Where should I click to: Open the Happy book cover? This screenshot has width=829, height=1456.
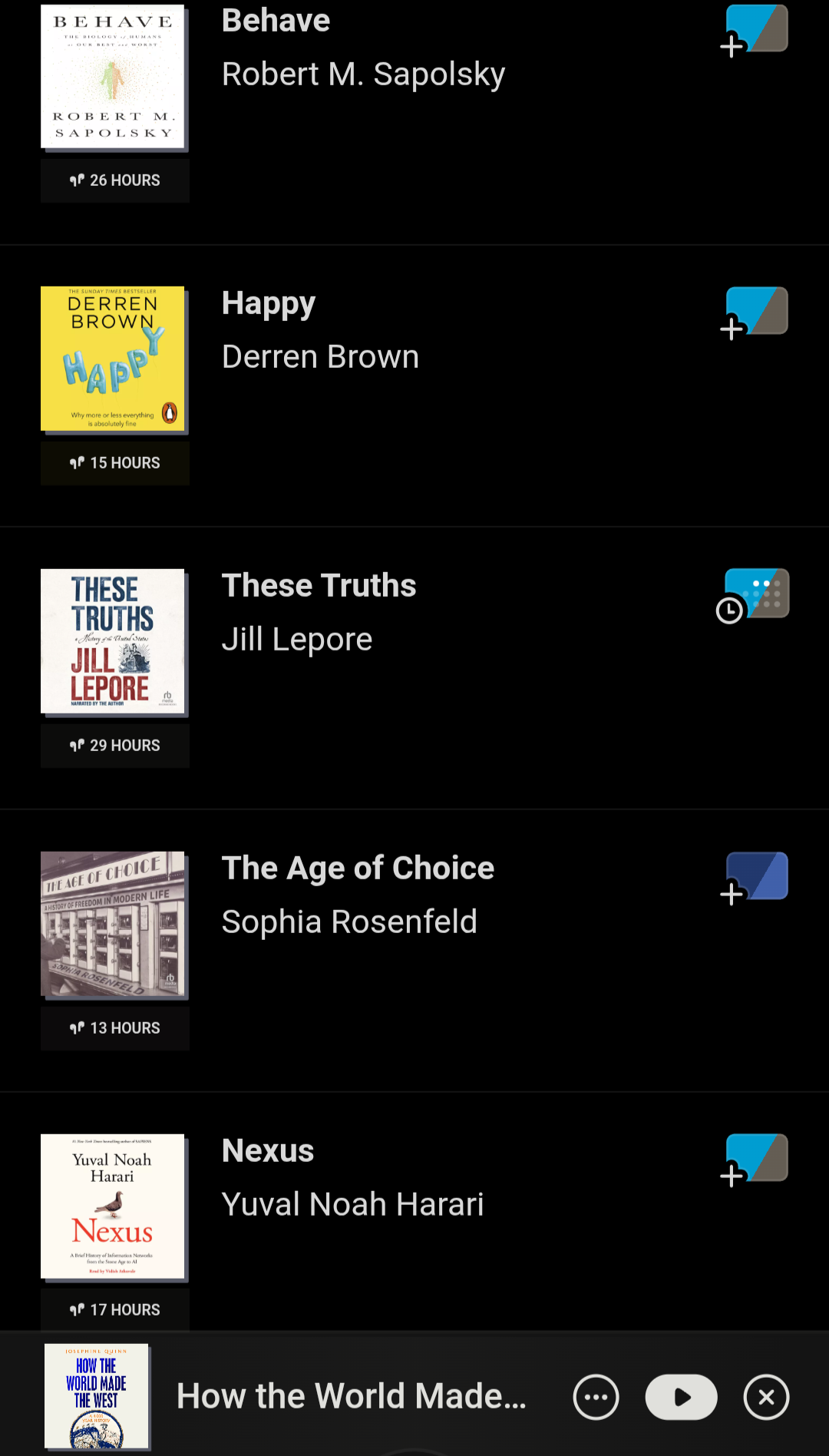113,358
